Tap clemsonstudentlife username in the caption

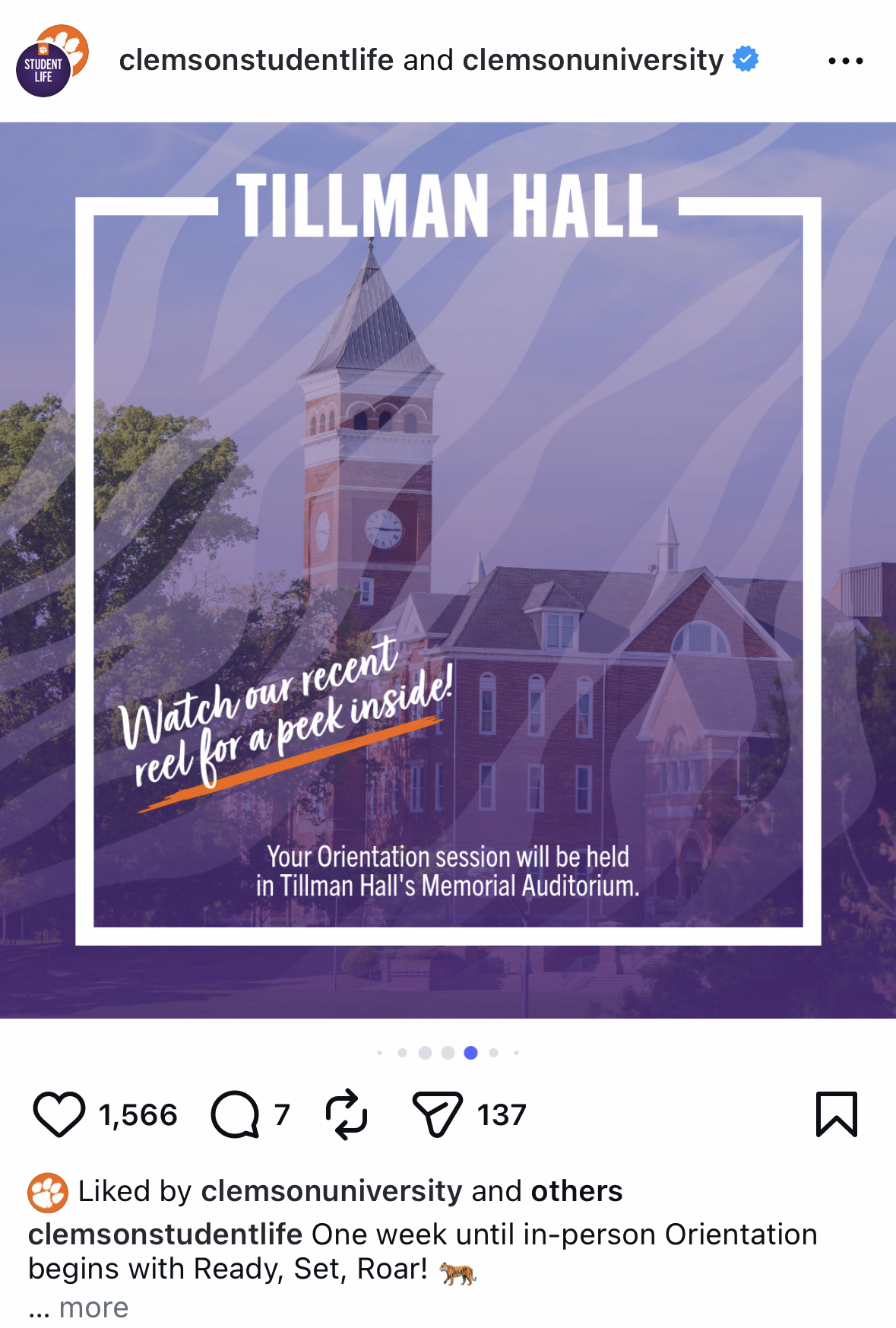tap(166, 1235)
